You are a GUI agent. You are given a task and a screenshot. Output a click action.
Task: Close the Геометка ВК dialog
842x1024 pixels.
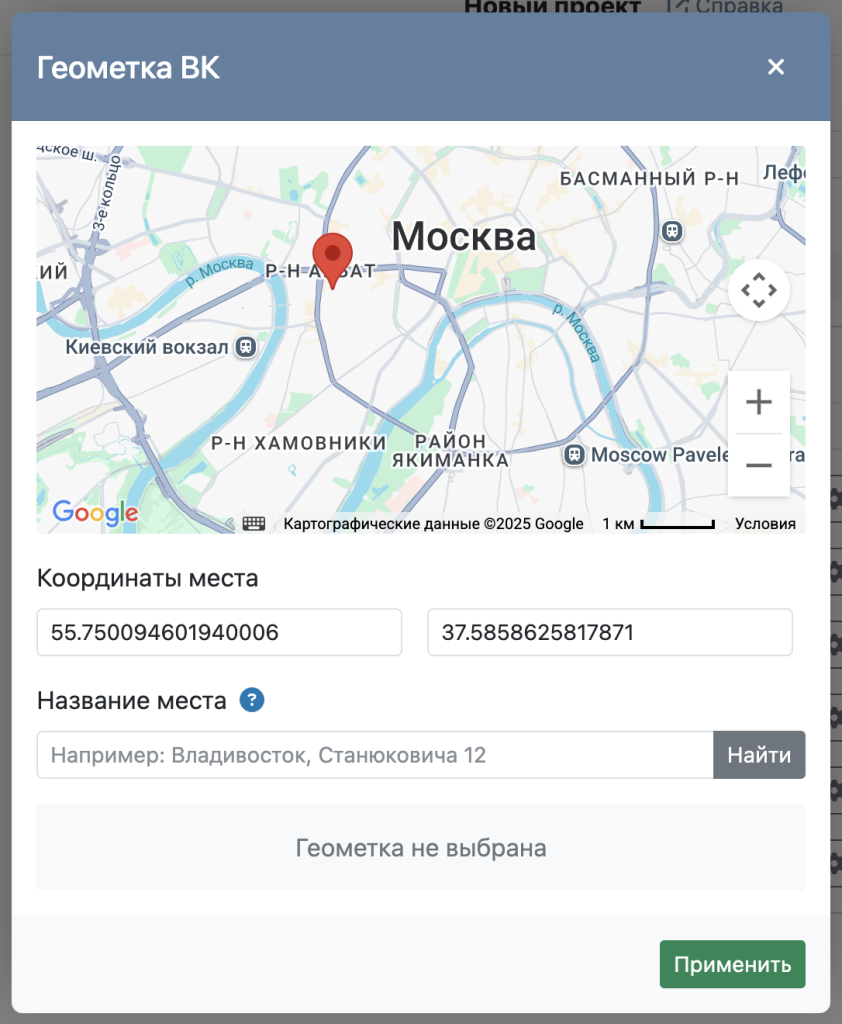tap(776, 67)
